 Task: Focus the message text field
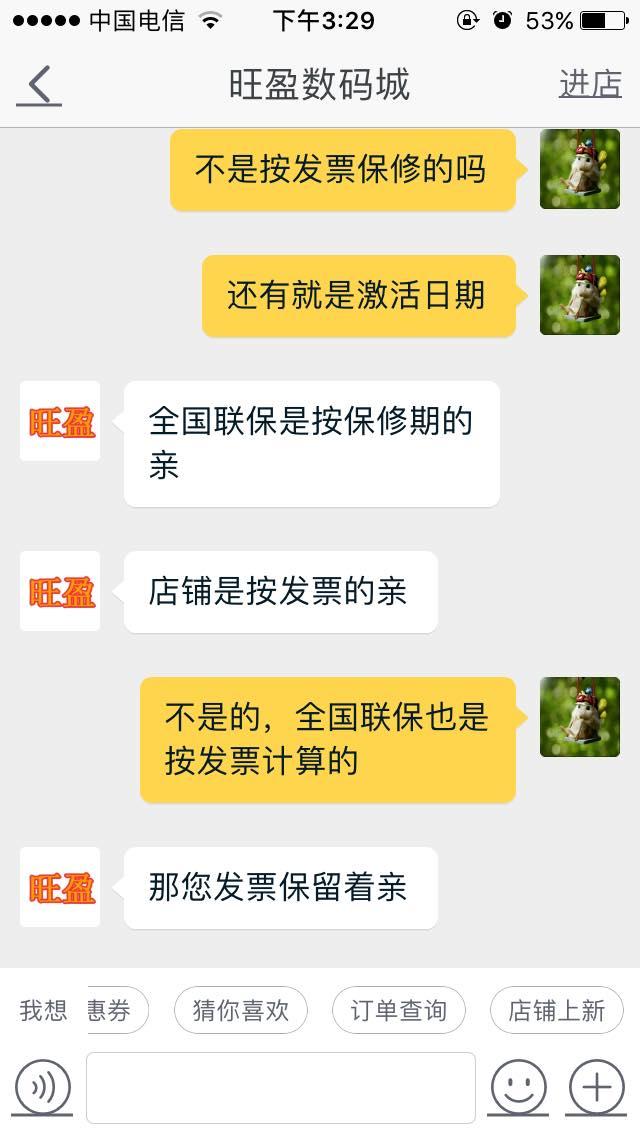281,1087
